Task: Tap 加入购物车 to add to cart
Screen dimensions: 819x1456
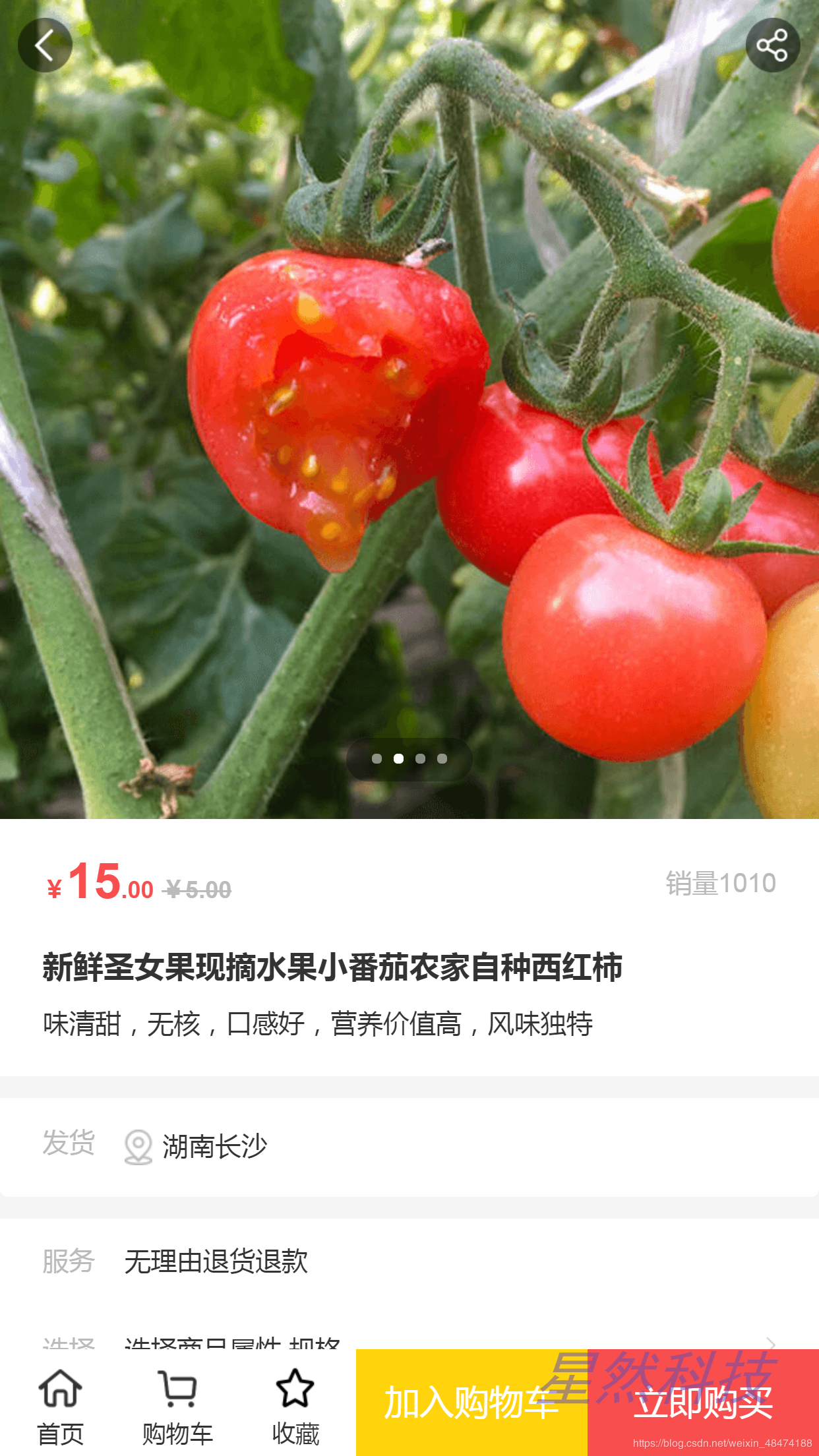Action: coord(471,1402)
